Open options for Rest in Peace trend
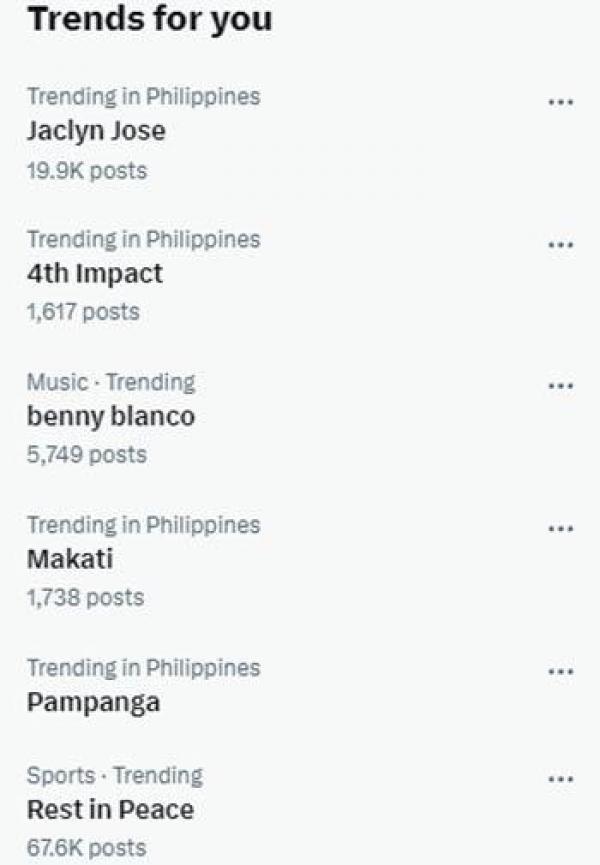The height and width of the screenshot is (865, 600). [x=561, y=779]
